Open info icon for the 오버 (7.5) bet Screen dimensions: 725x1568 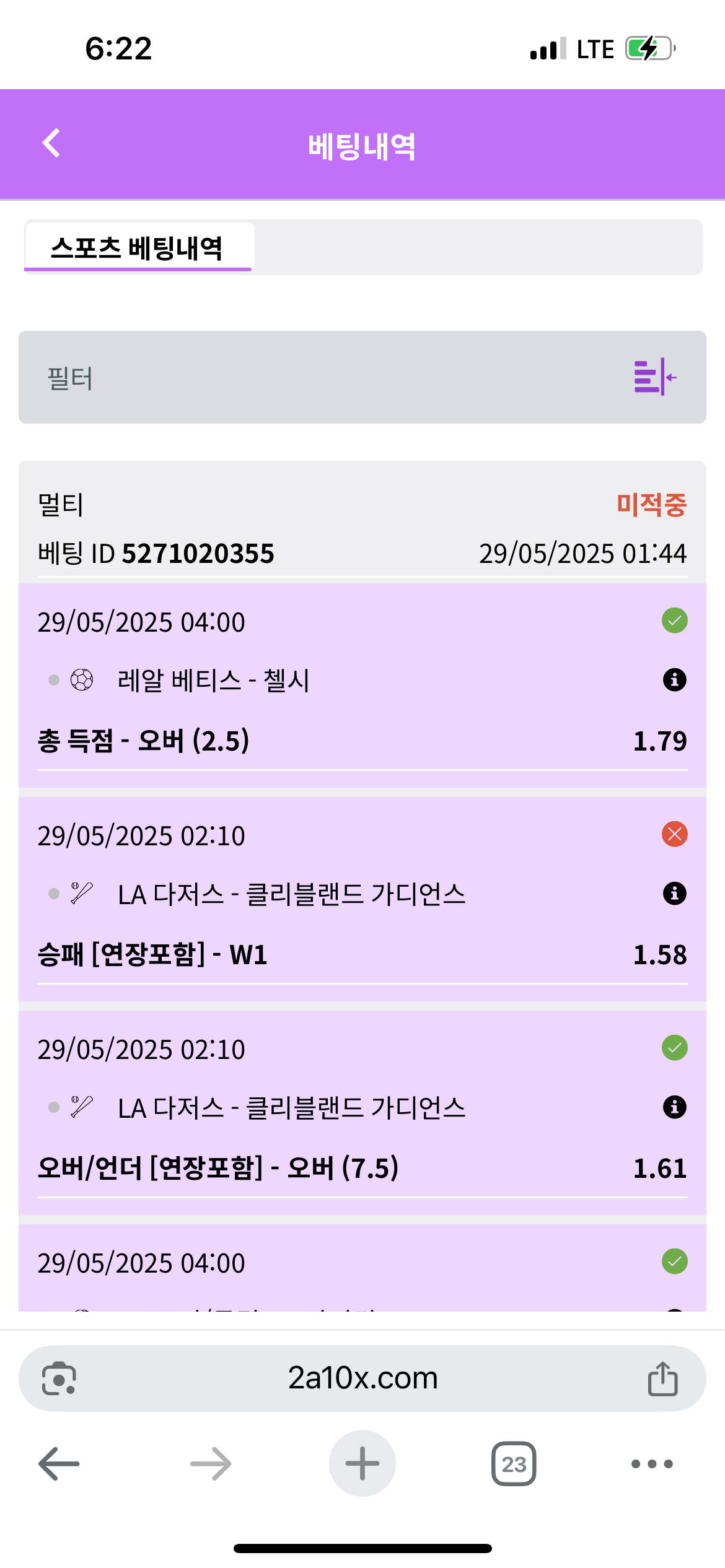click(x=674, y=1107)
